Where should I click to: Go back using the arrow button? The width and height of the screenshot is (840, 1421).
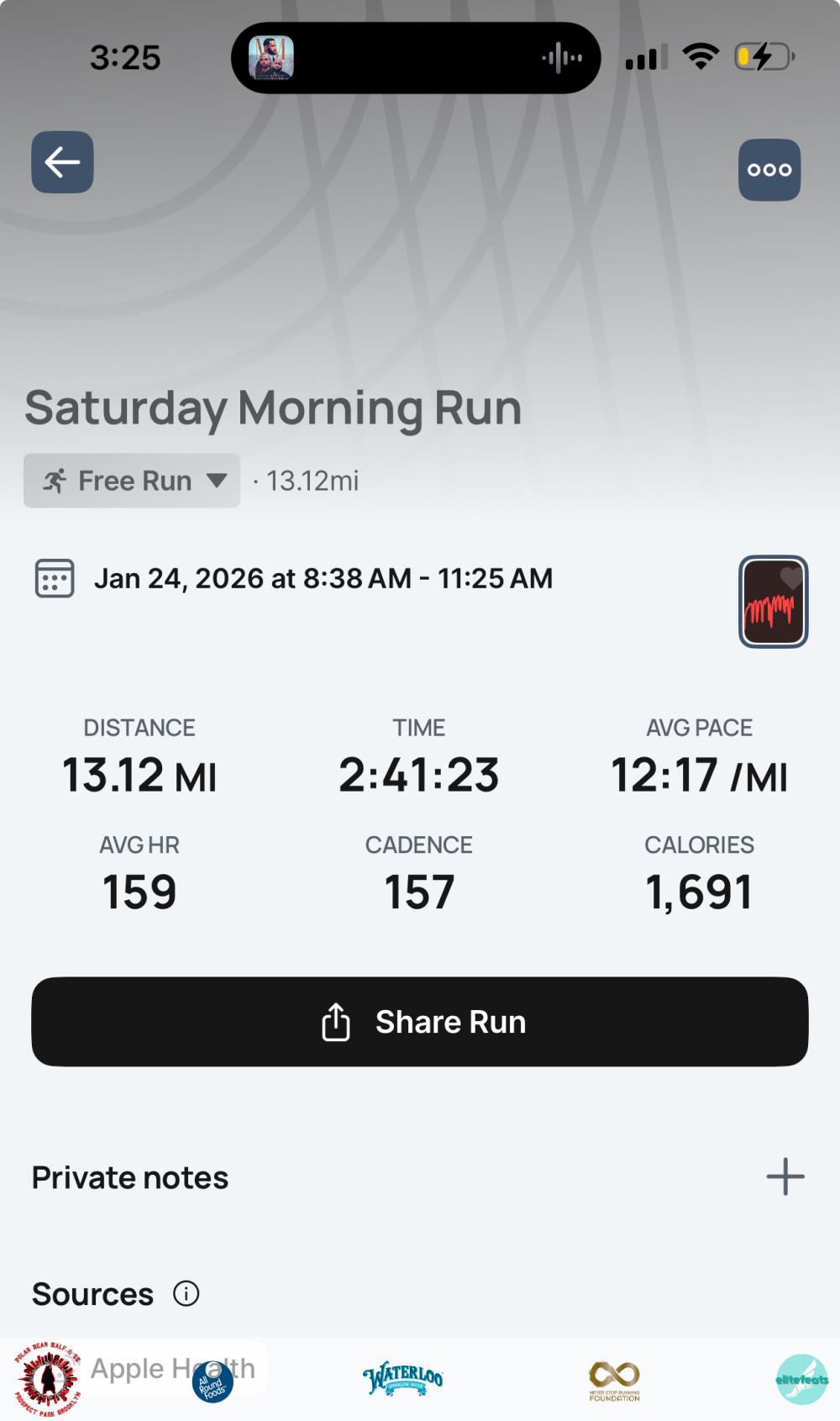62,162
